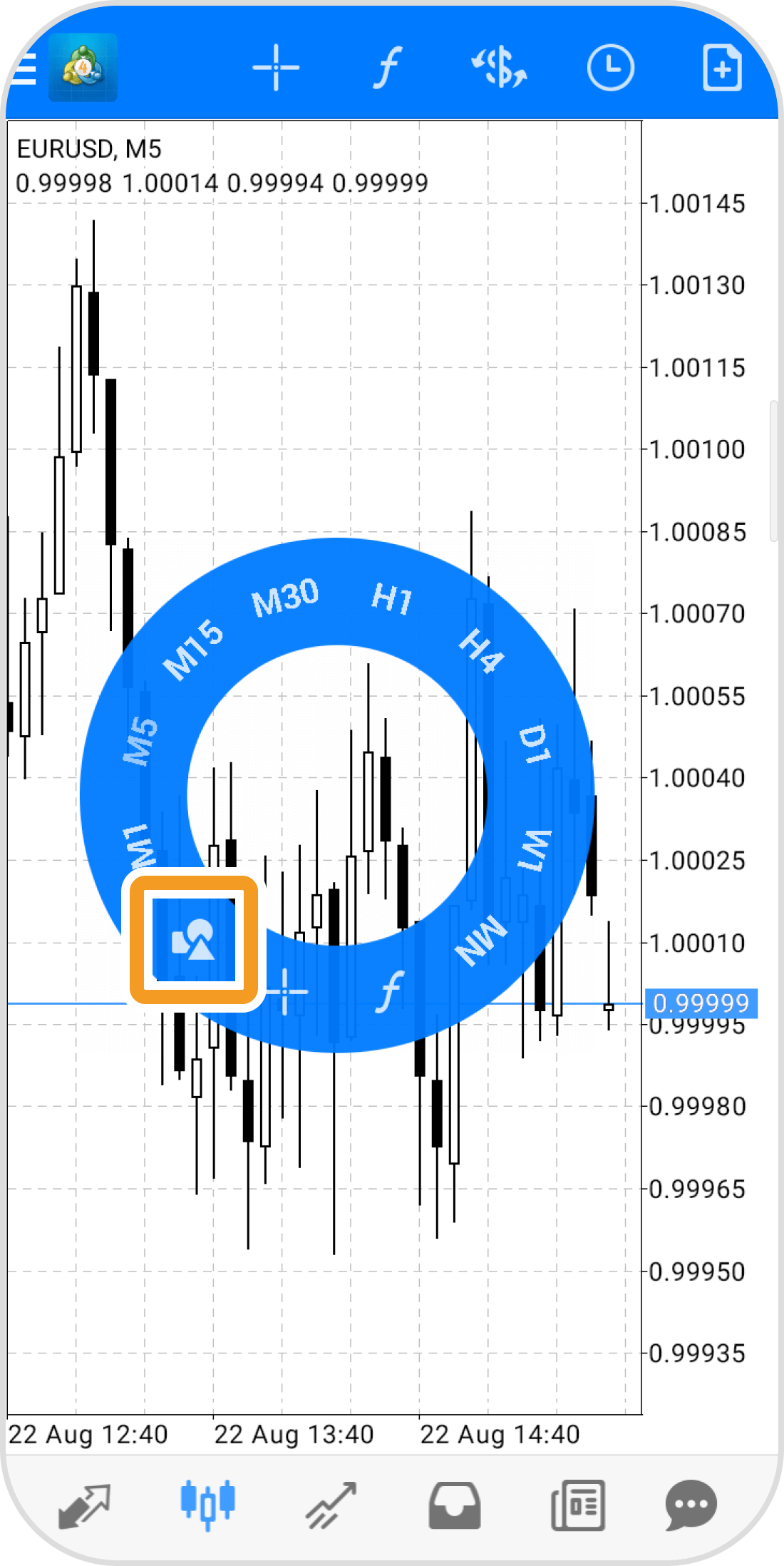Choose the W1 weekly timeframe
Screen dimensions: 784x1566
coord(534,850)
